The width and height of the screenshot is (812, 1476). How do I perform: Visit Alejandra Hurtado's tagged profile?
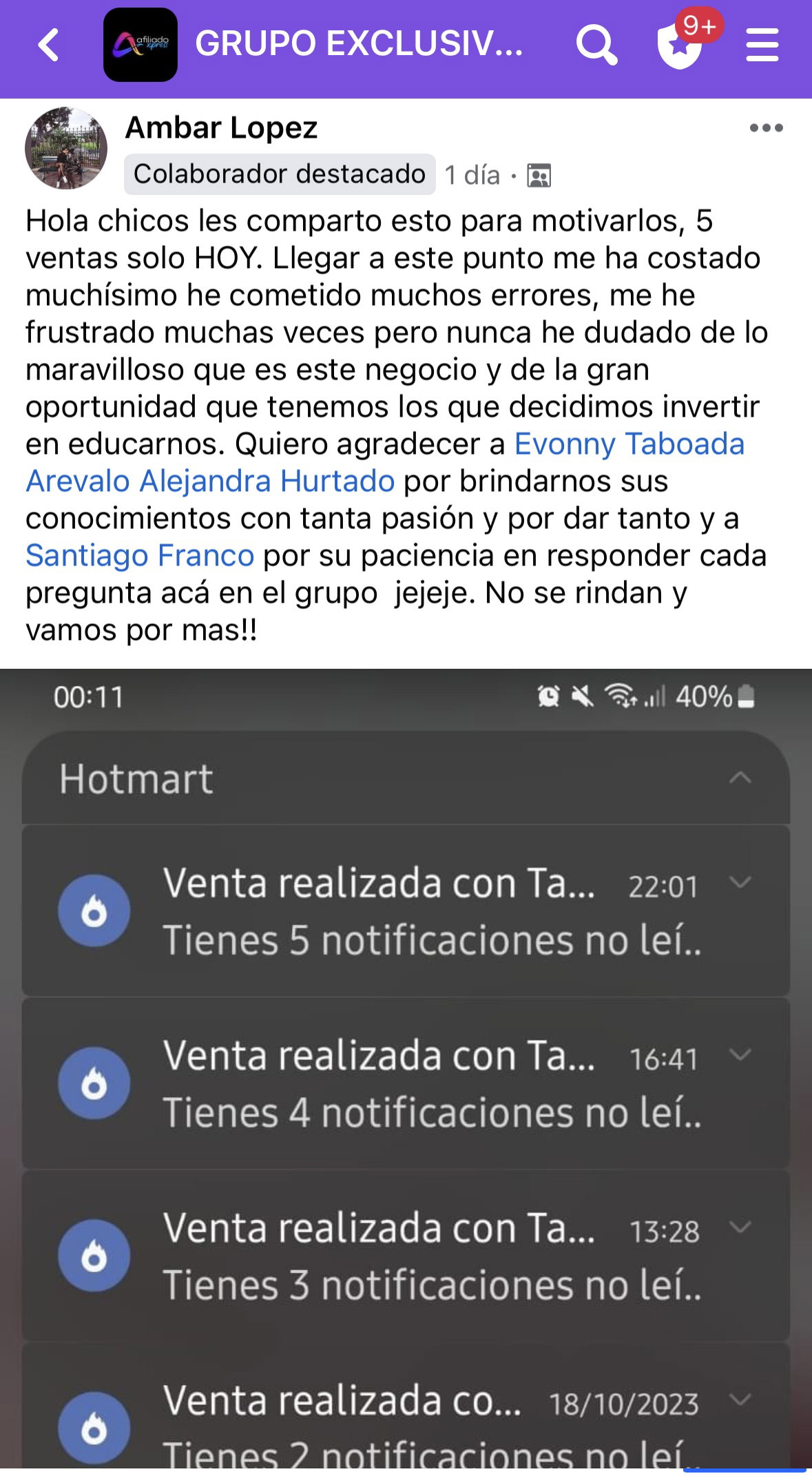(x=267, y=481)
